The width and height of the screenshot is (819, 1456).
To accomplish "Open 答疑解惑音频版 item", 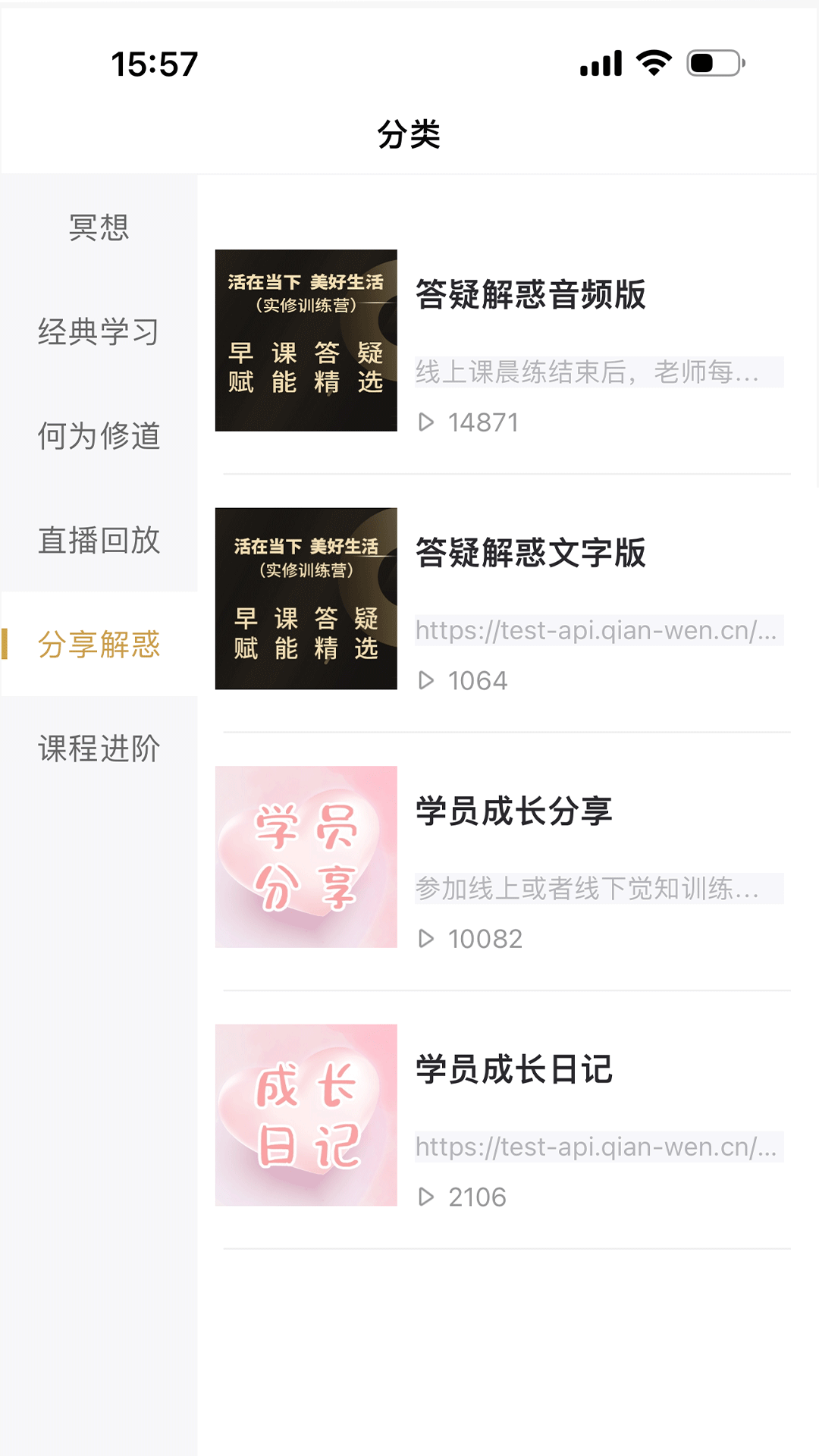I will click(x=531, y=297).
